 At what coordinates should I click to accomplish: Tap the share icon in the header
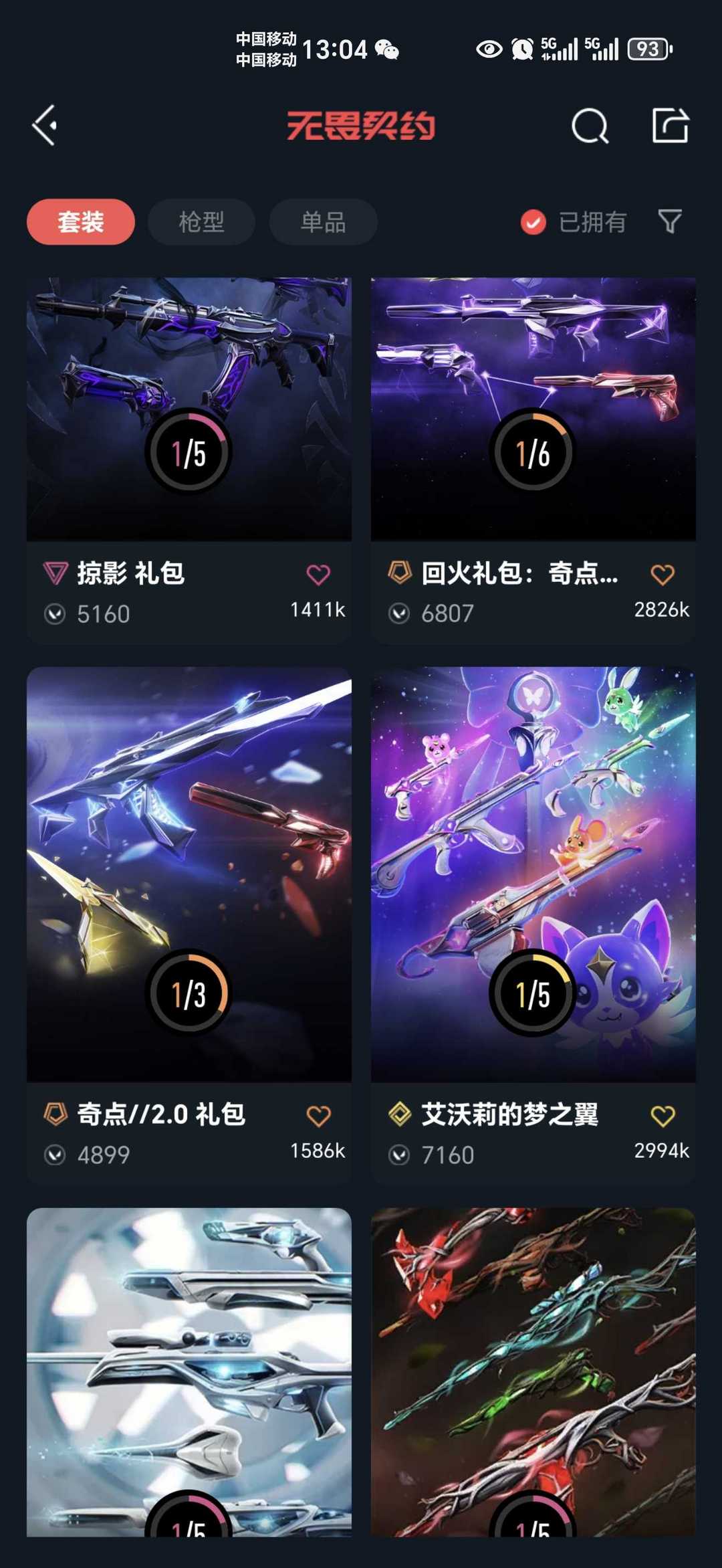click(670, 125)
